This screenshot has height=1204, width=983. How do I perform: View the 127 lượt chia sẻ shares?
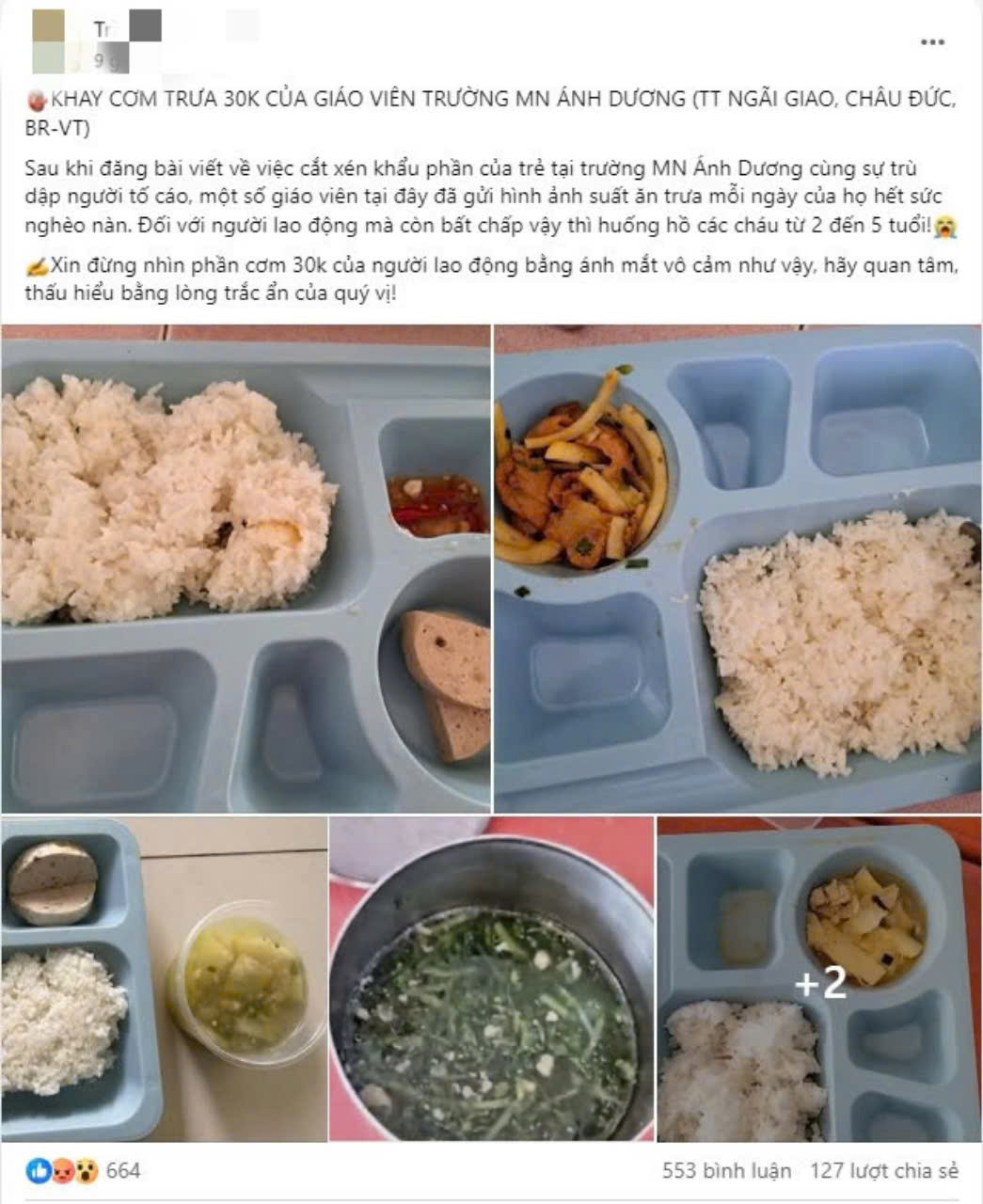tap(883, 1170)
